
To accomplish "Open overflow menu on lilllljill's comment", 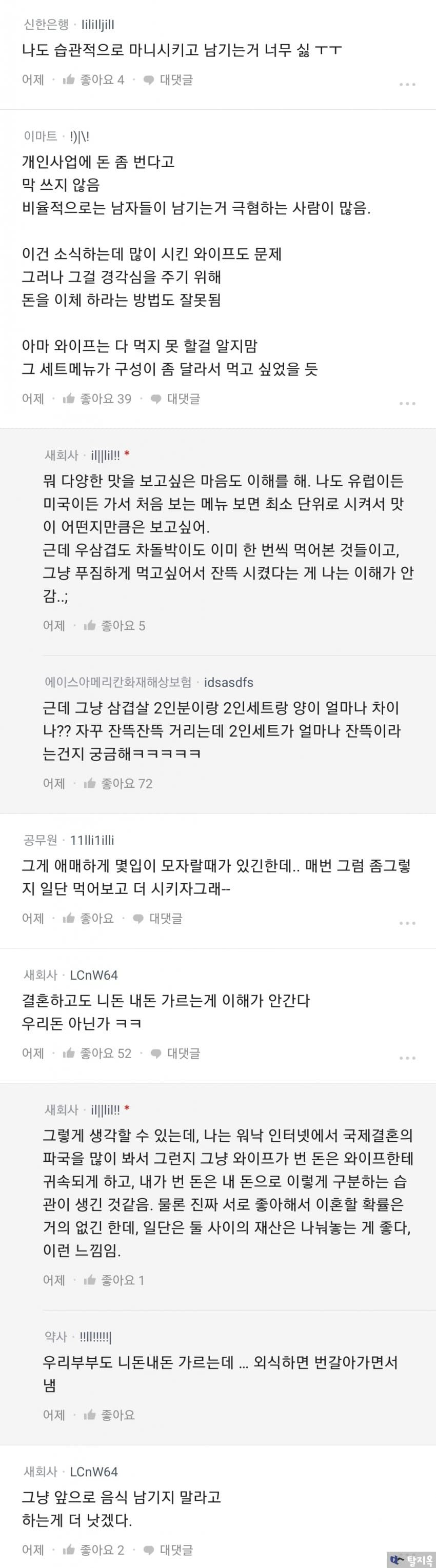I will pos(407,84).
